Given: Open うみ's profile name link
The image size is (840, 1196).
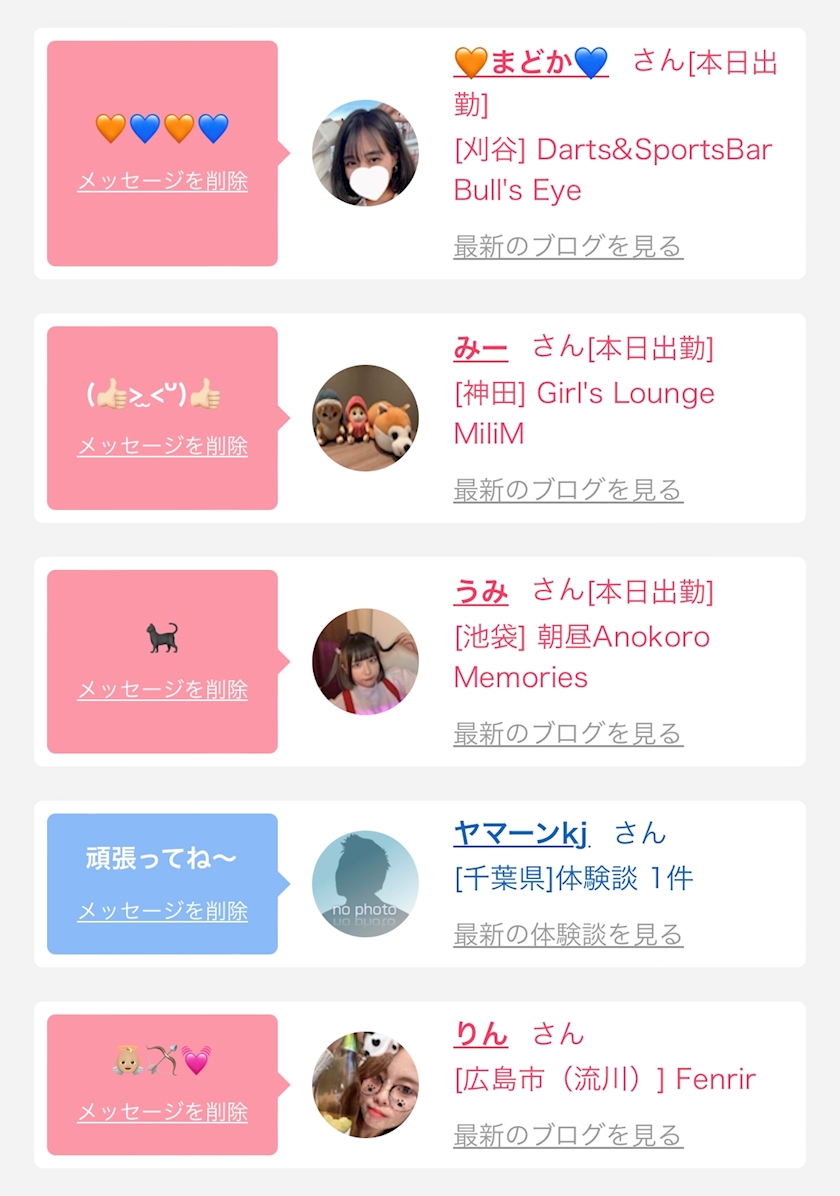Looking at the screenshot, I should click(x=481, y=592).
